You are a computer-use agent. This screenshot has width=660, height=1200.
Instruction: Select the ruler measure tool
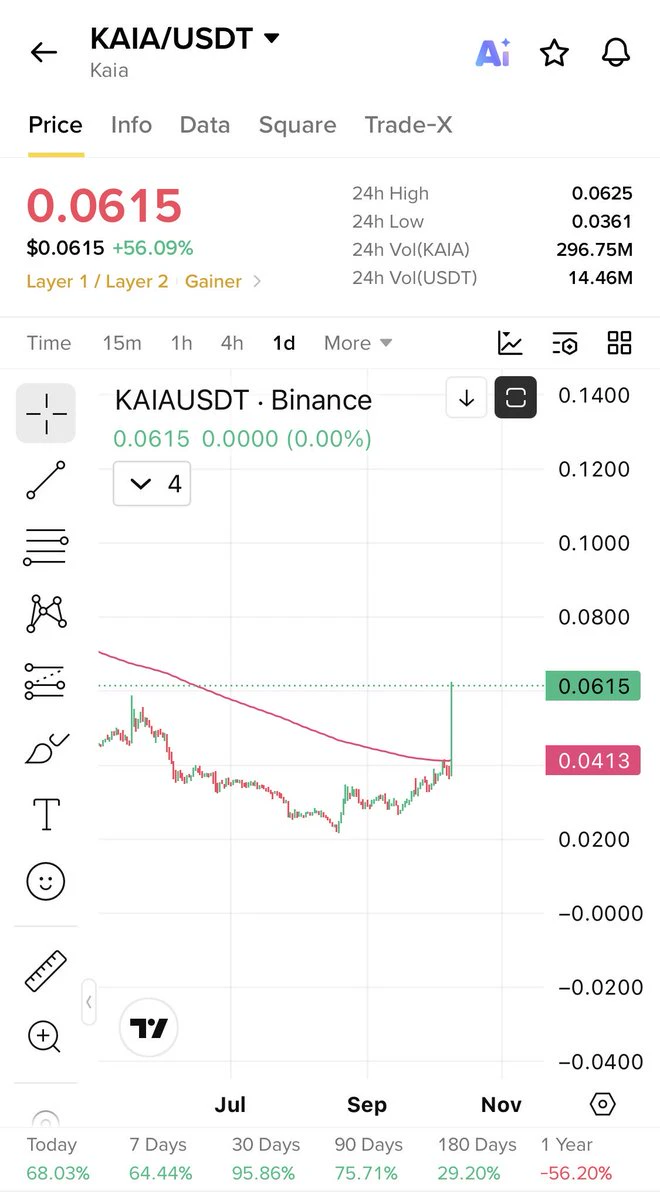(46, 970)
